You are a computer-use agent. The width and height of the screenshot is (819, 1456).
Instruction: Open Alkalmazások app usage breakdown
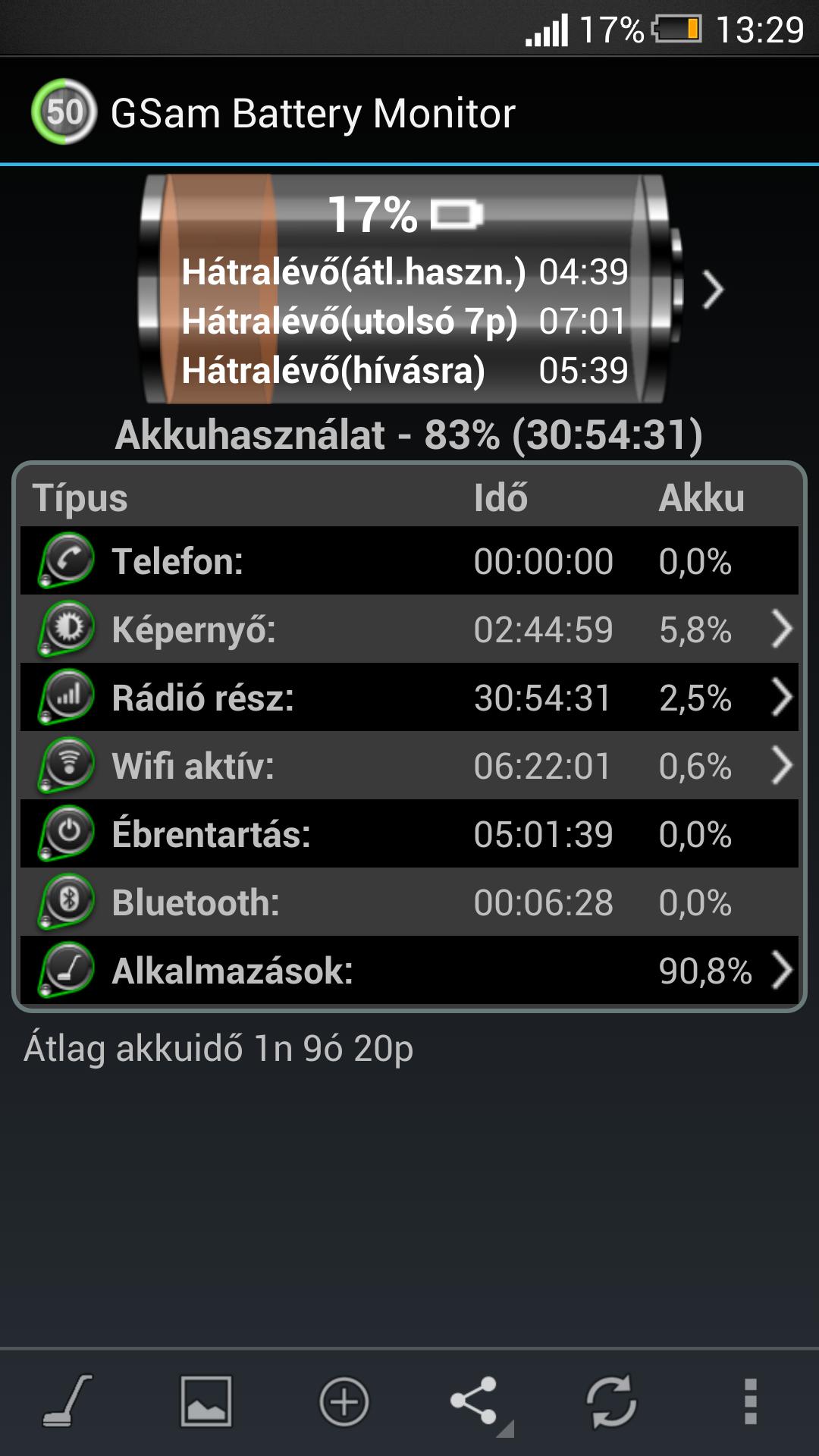[x=409, y=970]
